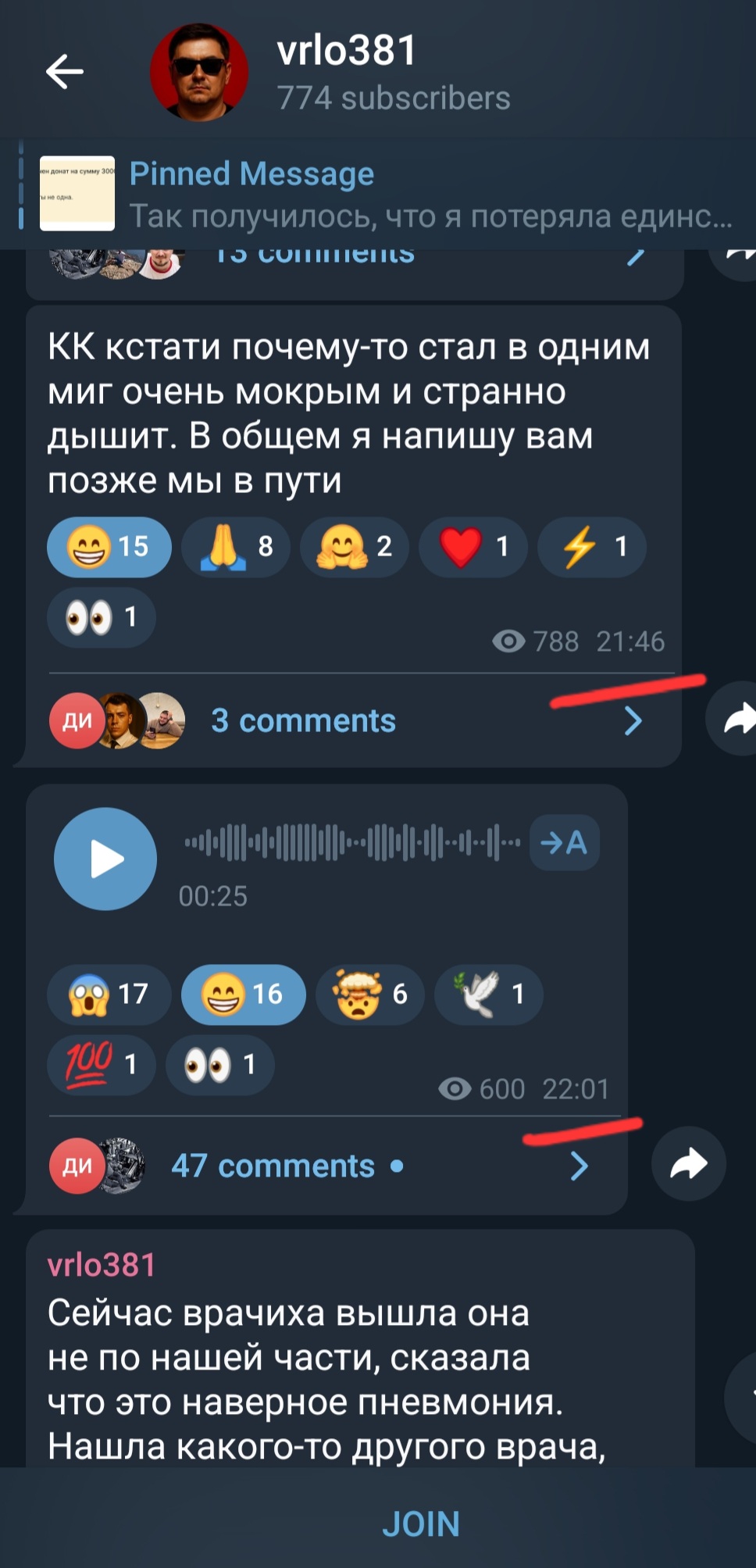Add grinning reaction with count 15
The image size is (756, 1568).
click(x=109, y=547)
